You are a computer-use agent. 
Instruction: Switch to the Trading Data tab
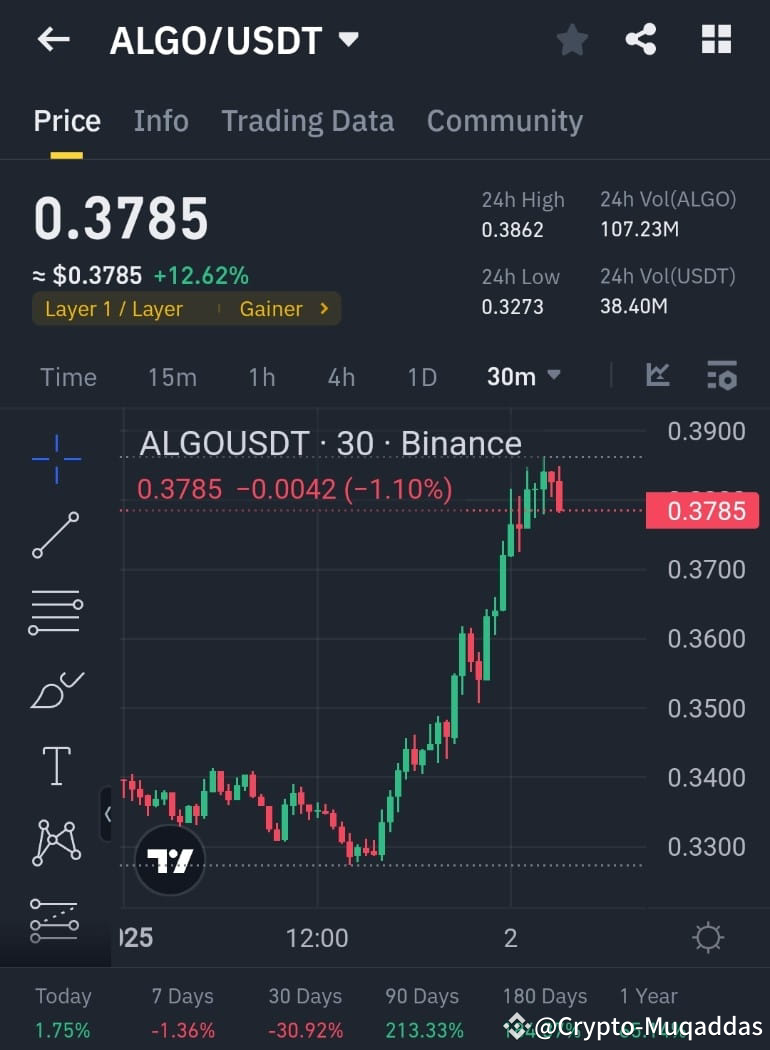click(307, 120)
